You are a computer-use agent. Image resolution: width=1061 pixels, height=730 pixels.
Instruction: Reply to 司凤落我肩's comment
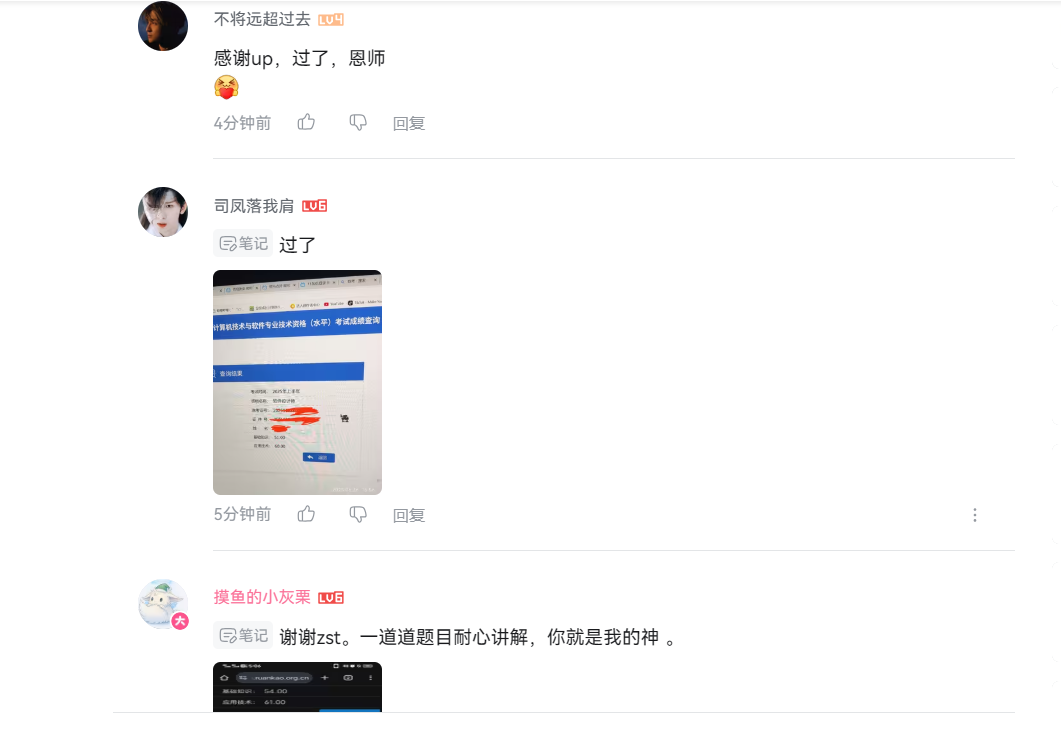click(409, 515)
